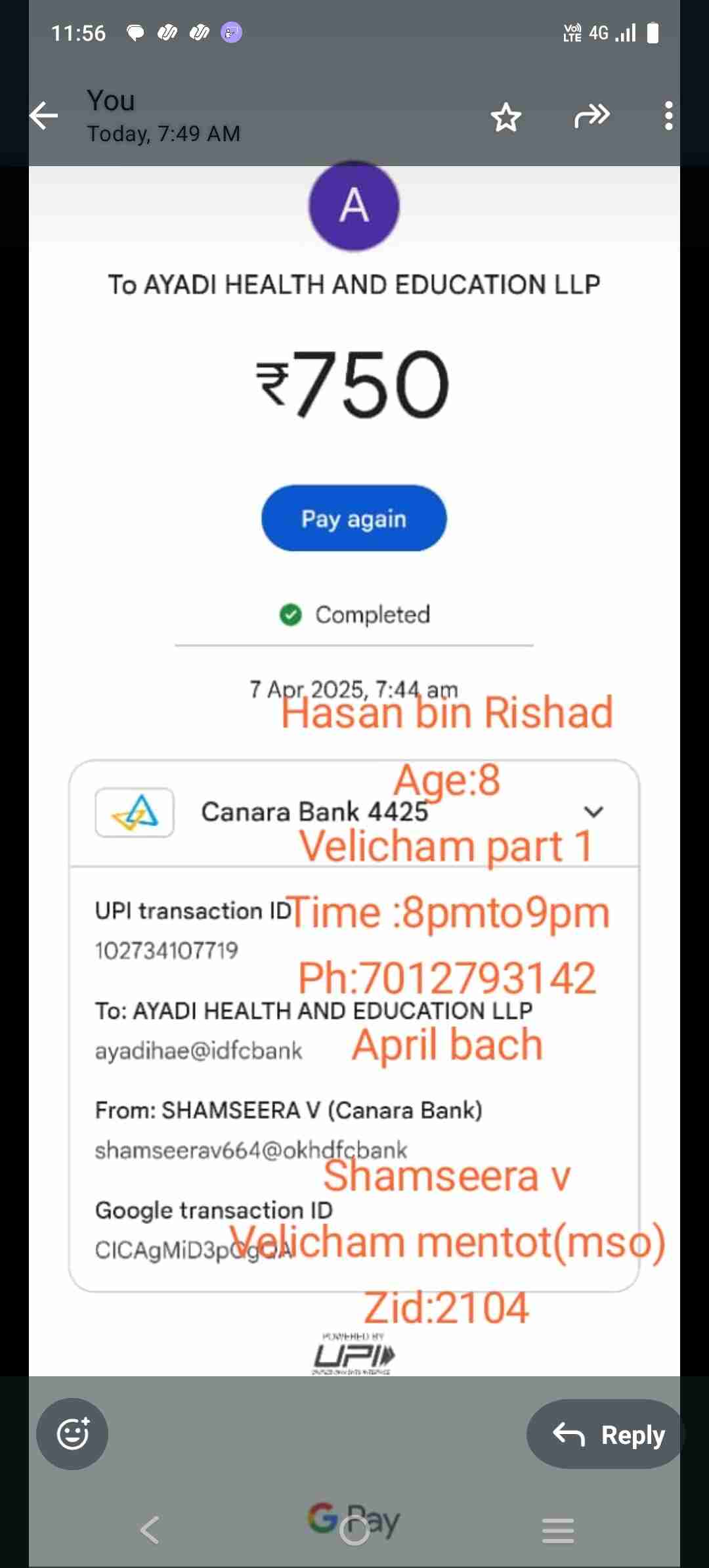Add an emoji reaction
Screen dimensions: 709x1568
(x=72, y=1434)
